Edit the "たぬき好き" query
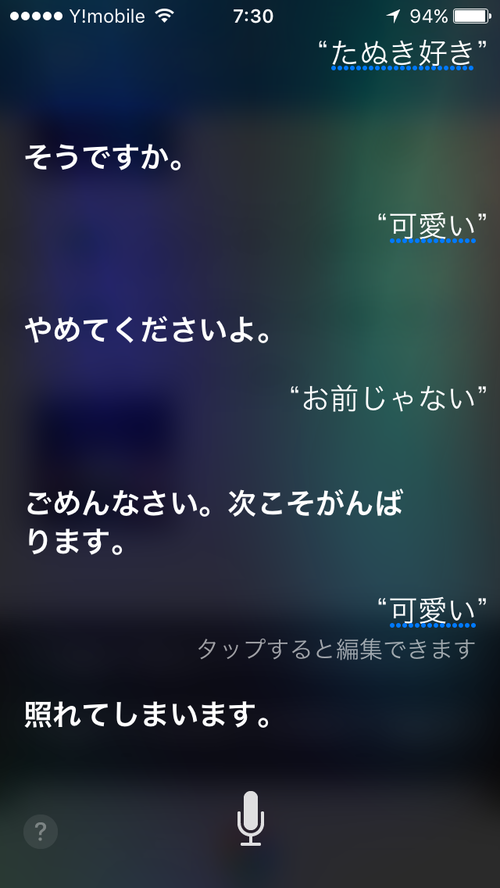The height and width of the screenshot is (888, 500). click(402, 54)
